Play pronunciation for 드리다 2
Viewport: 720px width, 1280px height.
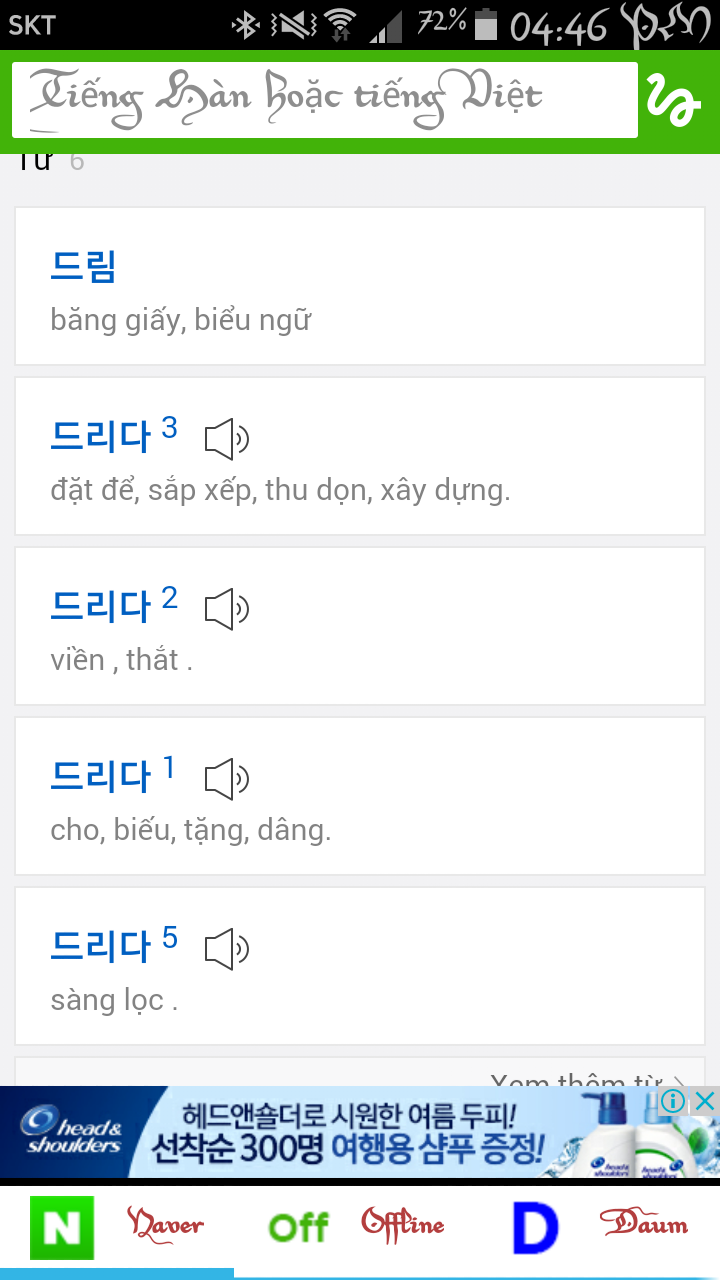click(227, 609)
